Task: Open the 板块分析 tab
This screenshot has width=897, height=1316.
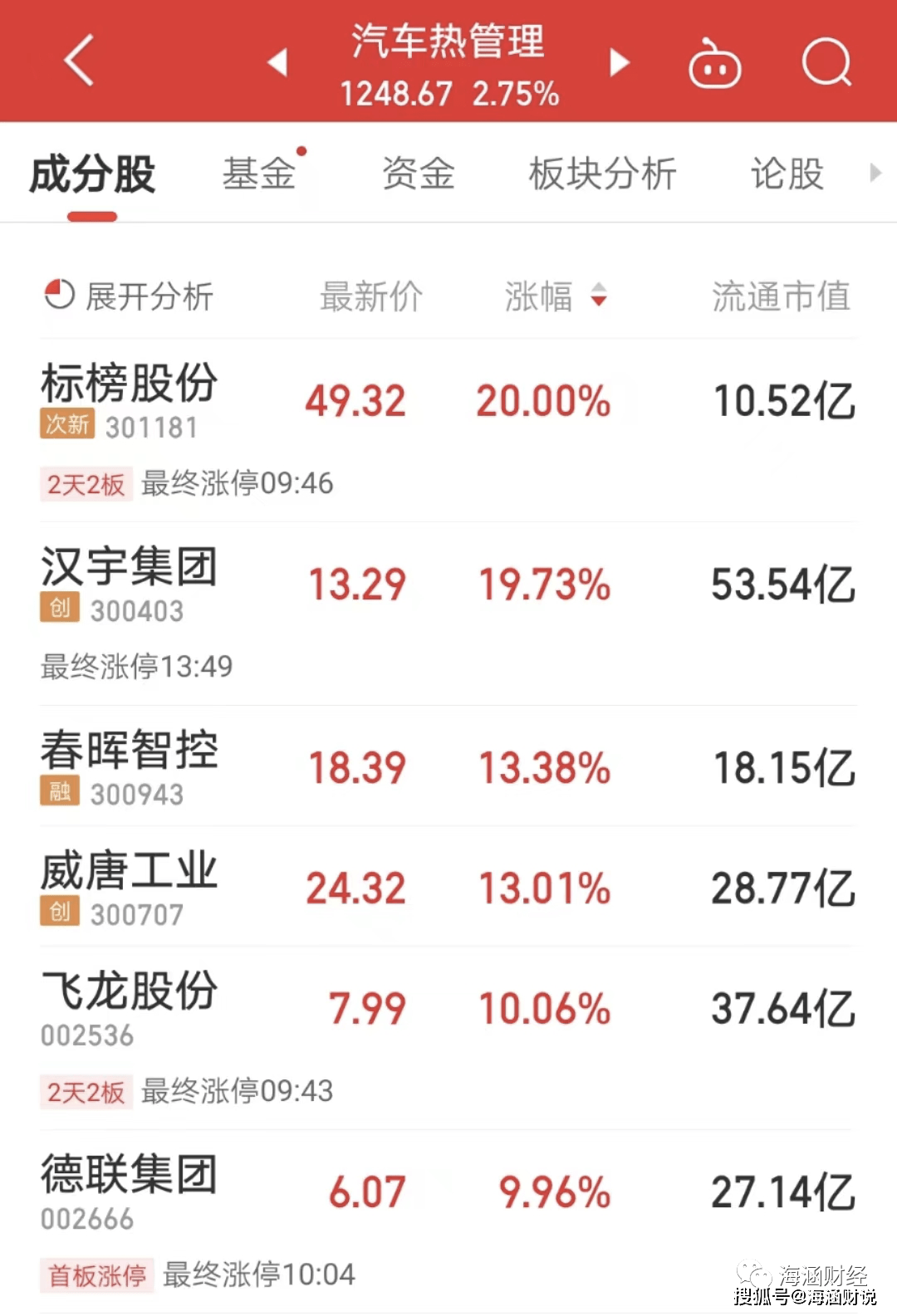Action: pos(602,173)
